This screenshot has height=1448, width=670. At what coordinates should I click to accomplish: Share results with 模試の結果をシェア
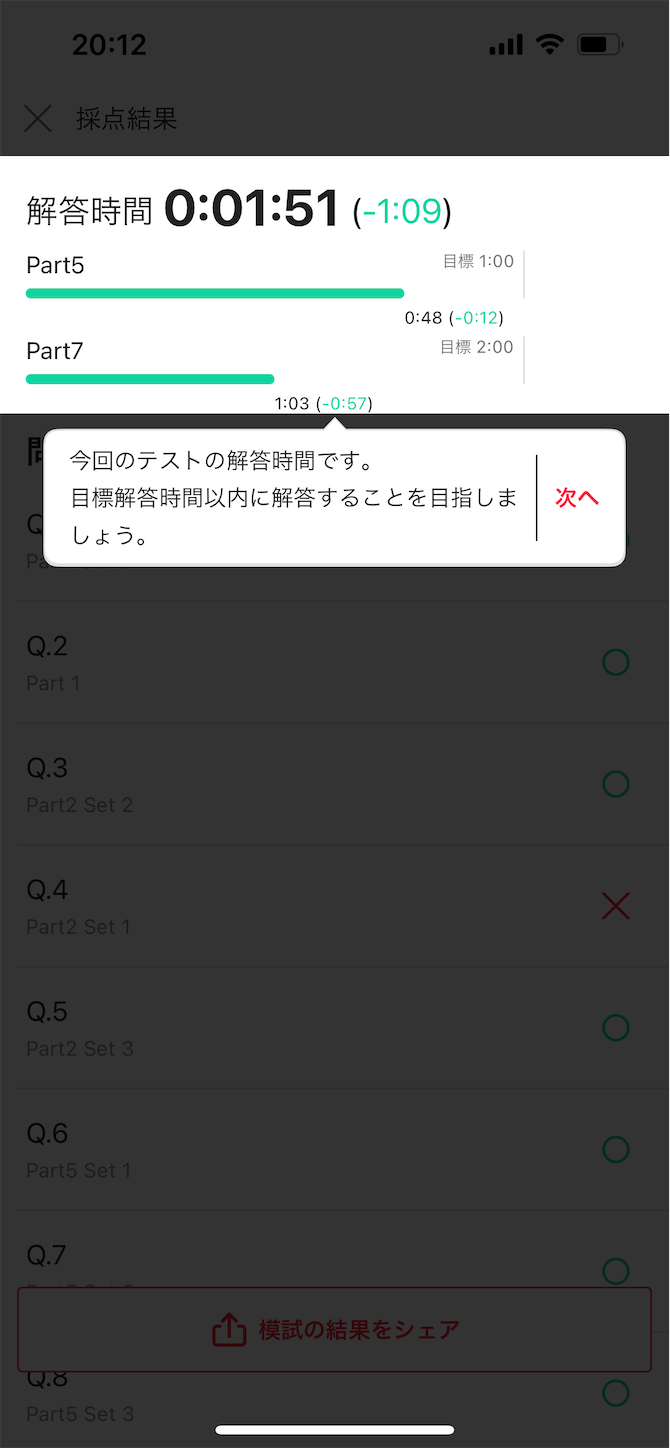click(335, 1329)
